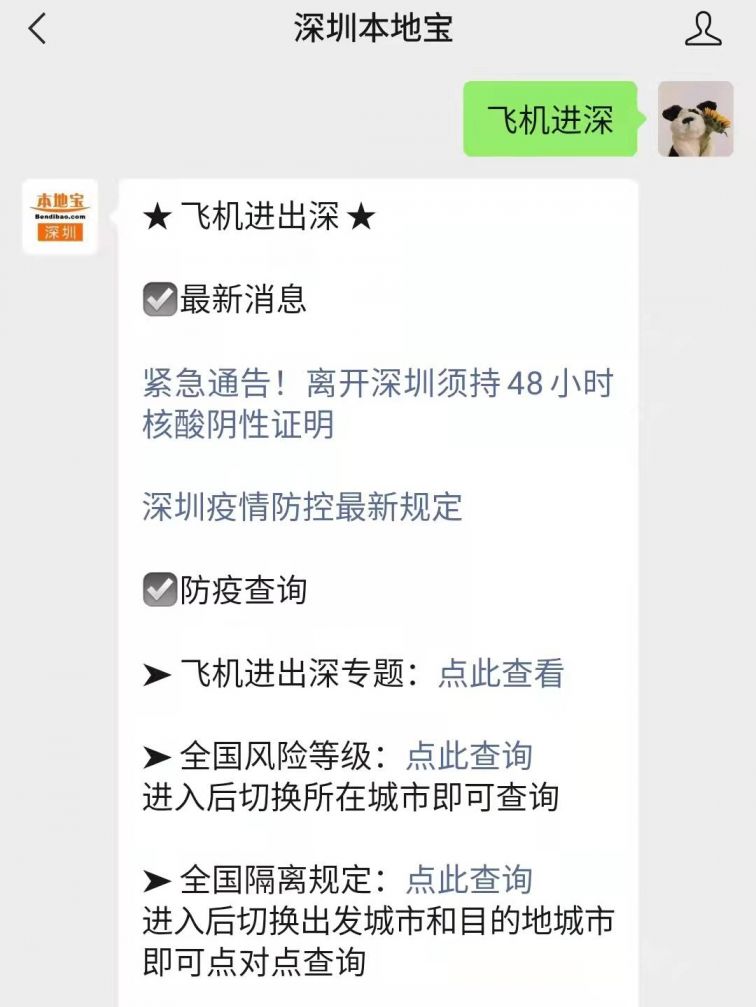Image resolution: width=756 pixels, height=1007 pixels.
Task: Tap the ➤ chevron before 全国风险等级
Action: pyautogui.click(x=156, y=756)
